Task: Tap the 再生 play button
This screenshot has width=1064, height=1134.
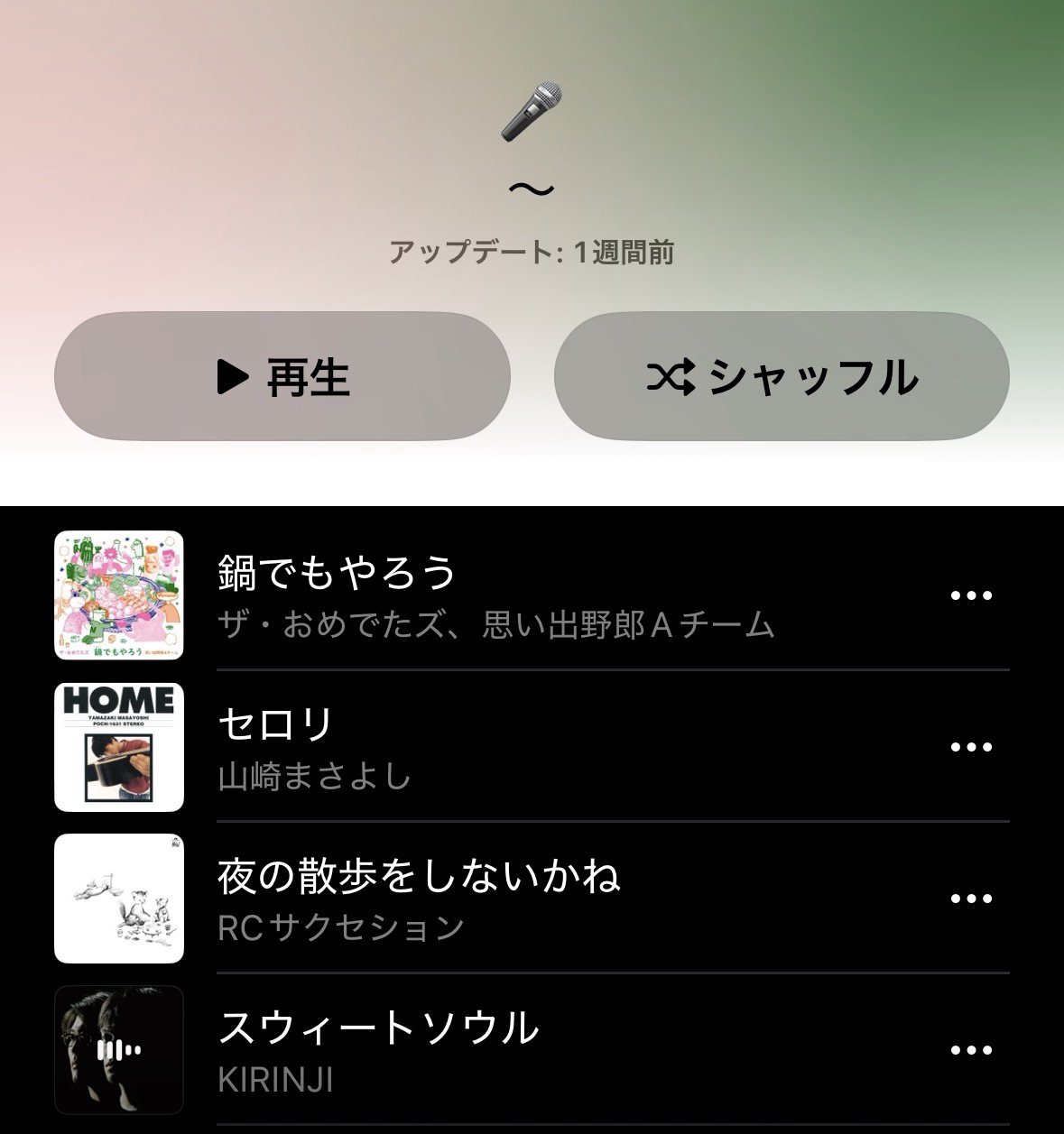Action: 282,377
